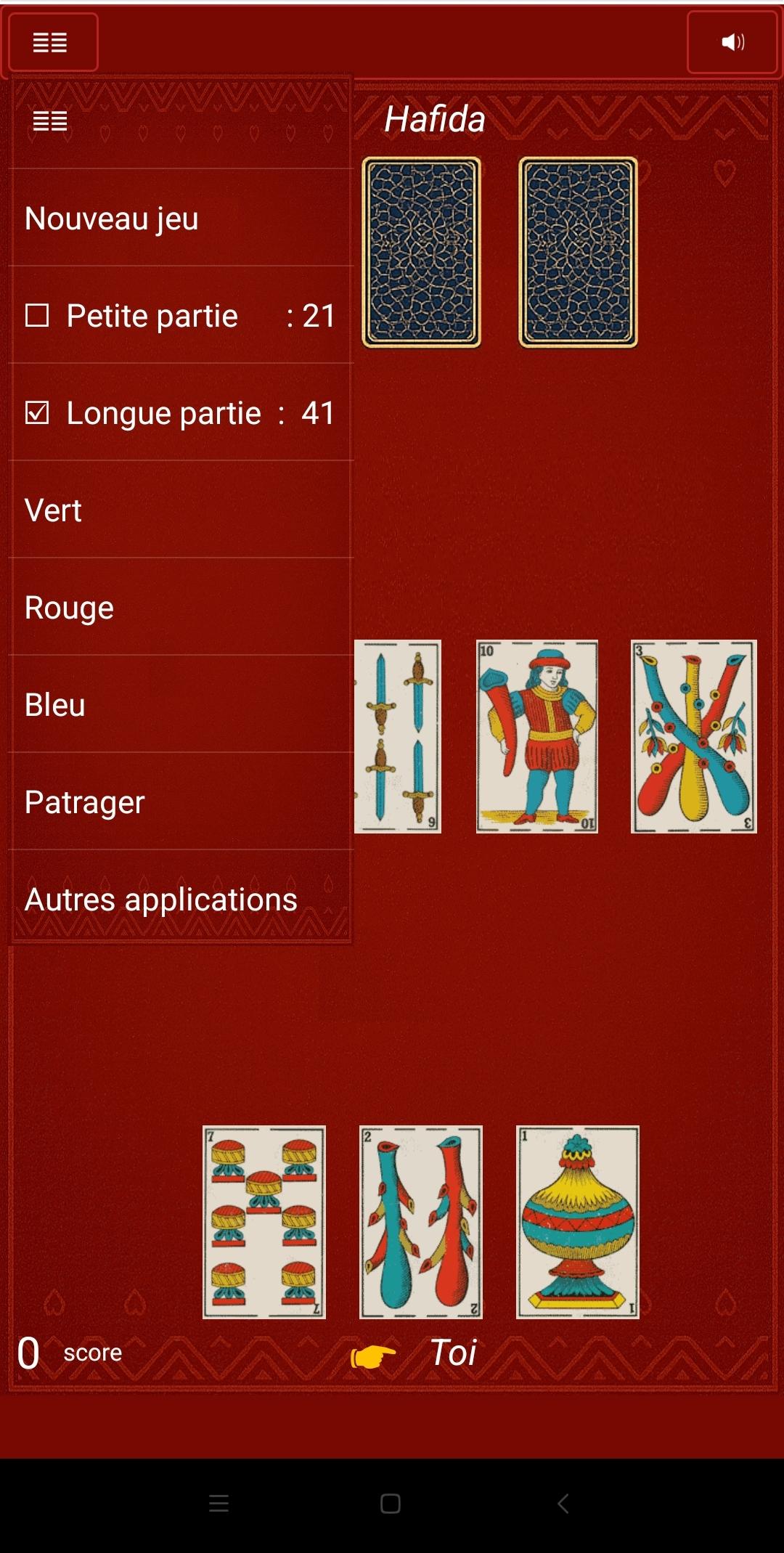The width and height of the screenshot is (784, 1553).
Task: Play the two of clubs card
Action: coord(421,1222)
